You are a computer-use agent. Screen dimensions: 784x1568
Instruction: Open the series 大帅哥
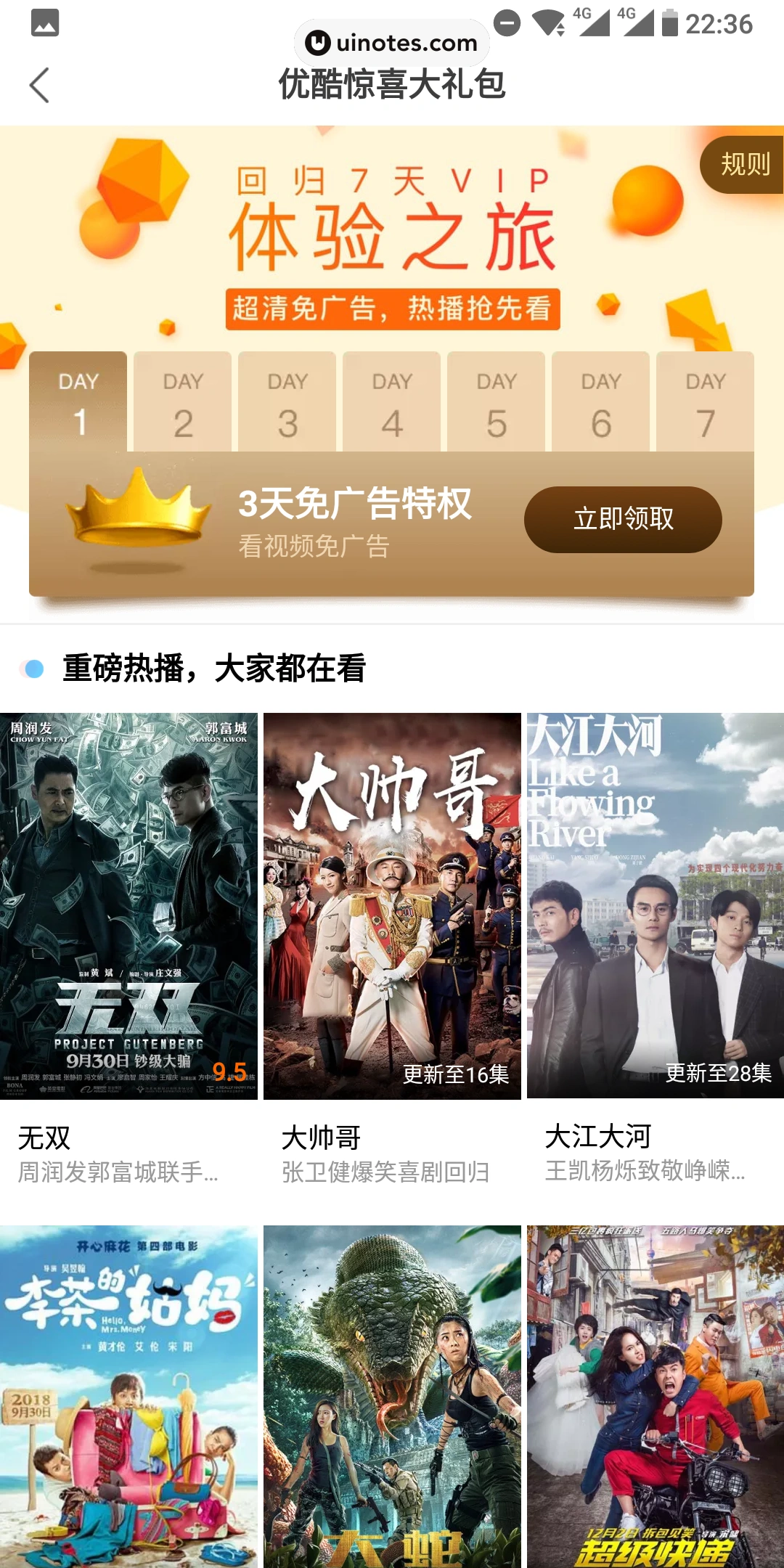(392, 906)
